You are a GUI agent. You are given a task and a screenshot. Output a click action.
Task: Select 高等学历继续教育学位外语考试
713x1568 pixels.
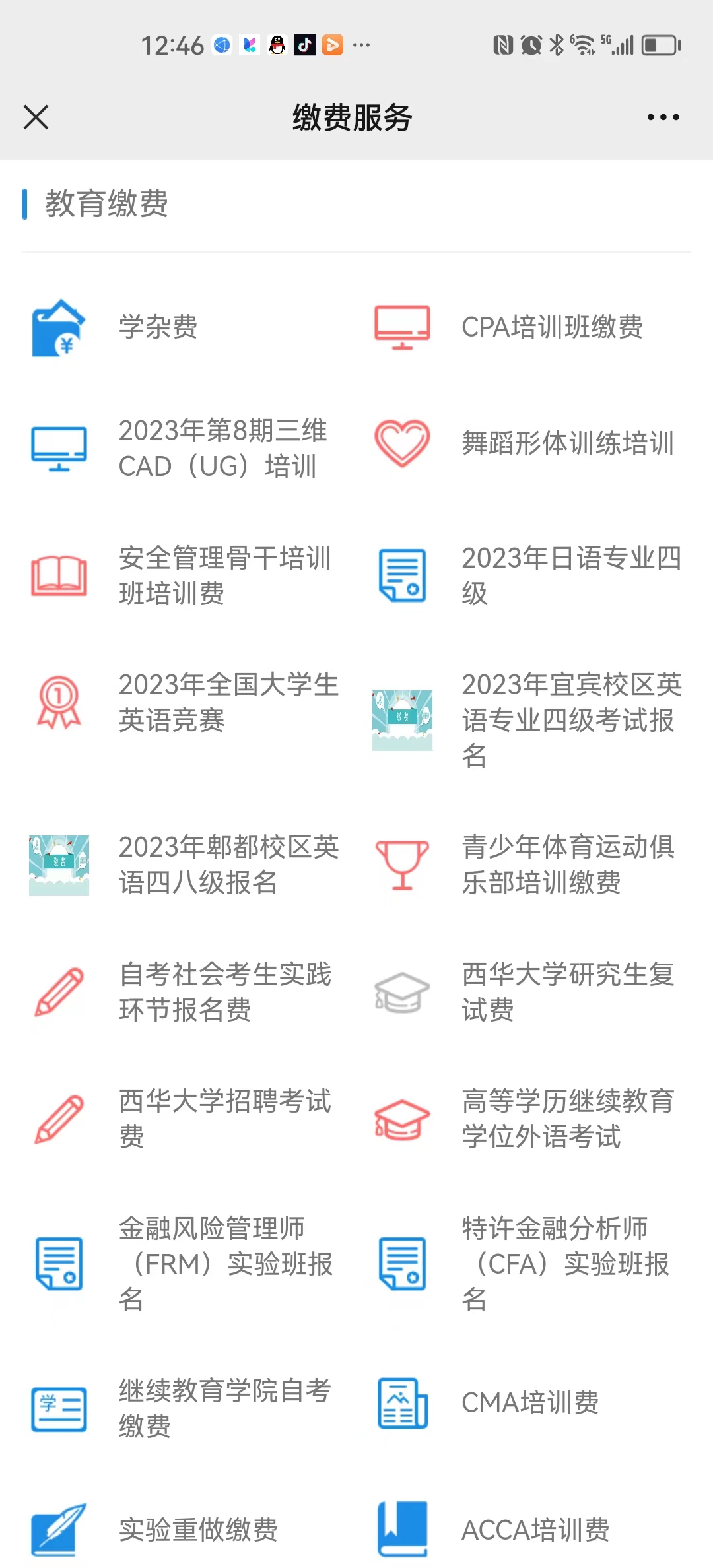coord(568,1119)
